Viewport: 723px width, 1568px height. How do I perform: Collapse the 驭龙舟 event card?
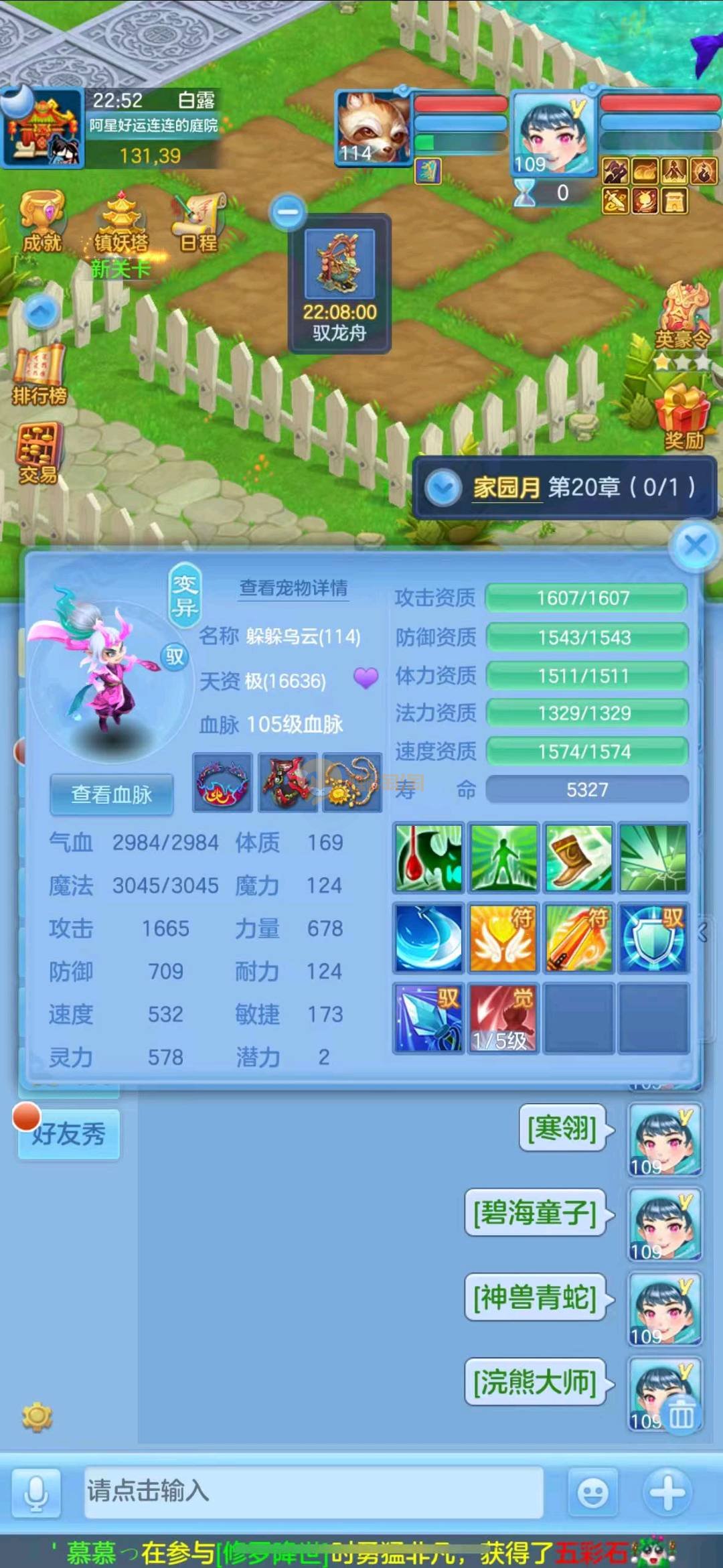[x=288, y=212]
